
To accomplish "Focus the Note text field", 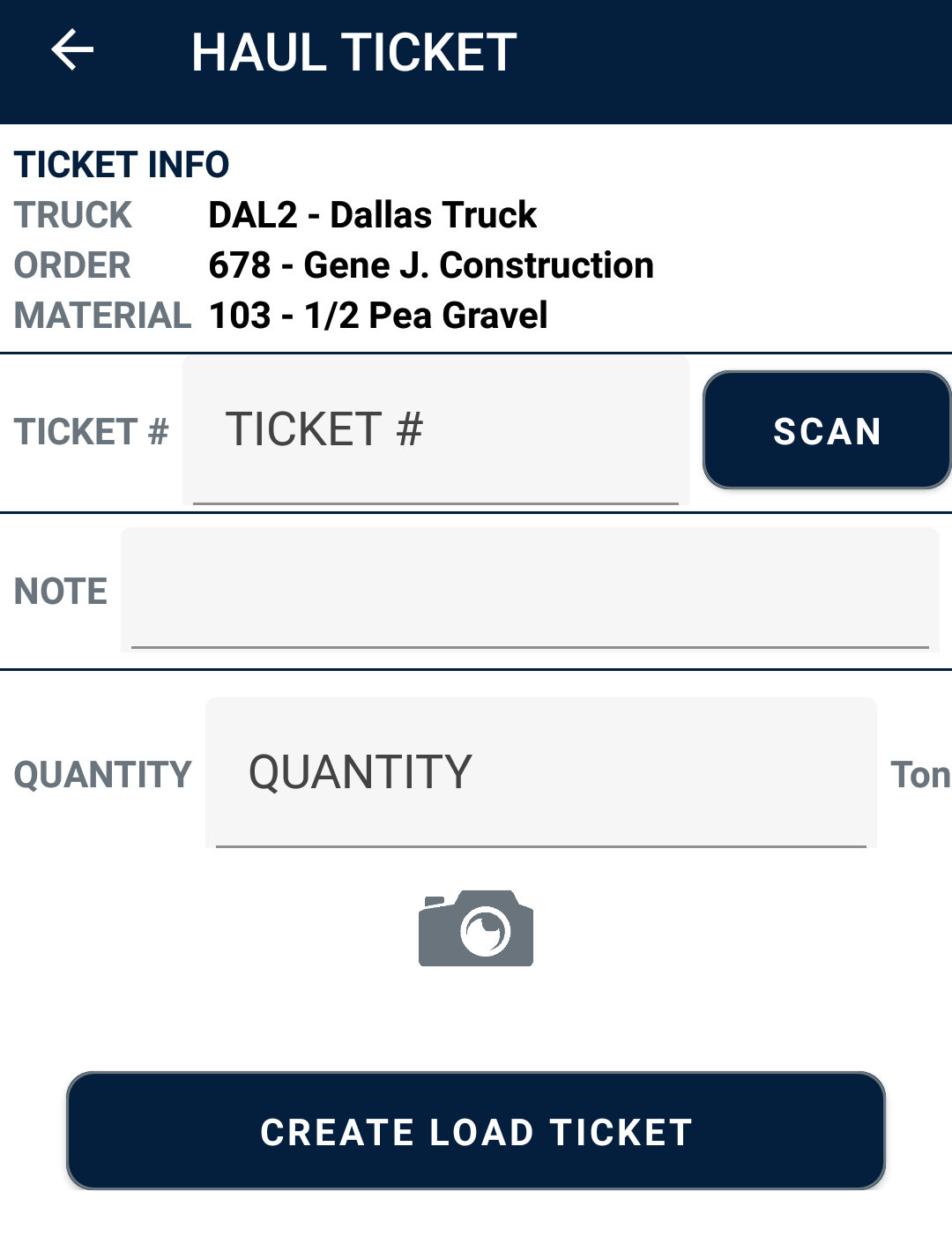I will pyautogui.click(x=529, y=590).
